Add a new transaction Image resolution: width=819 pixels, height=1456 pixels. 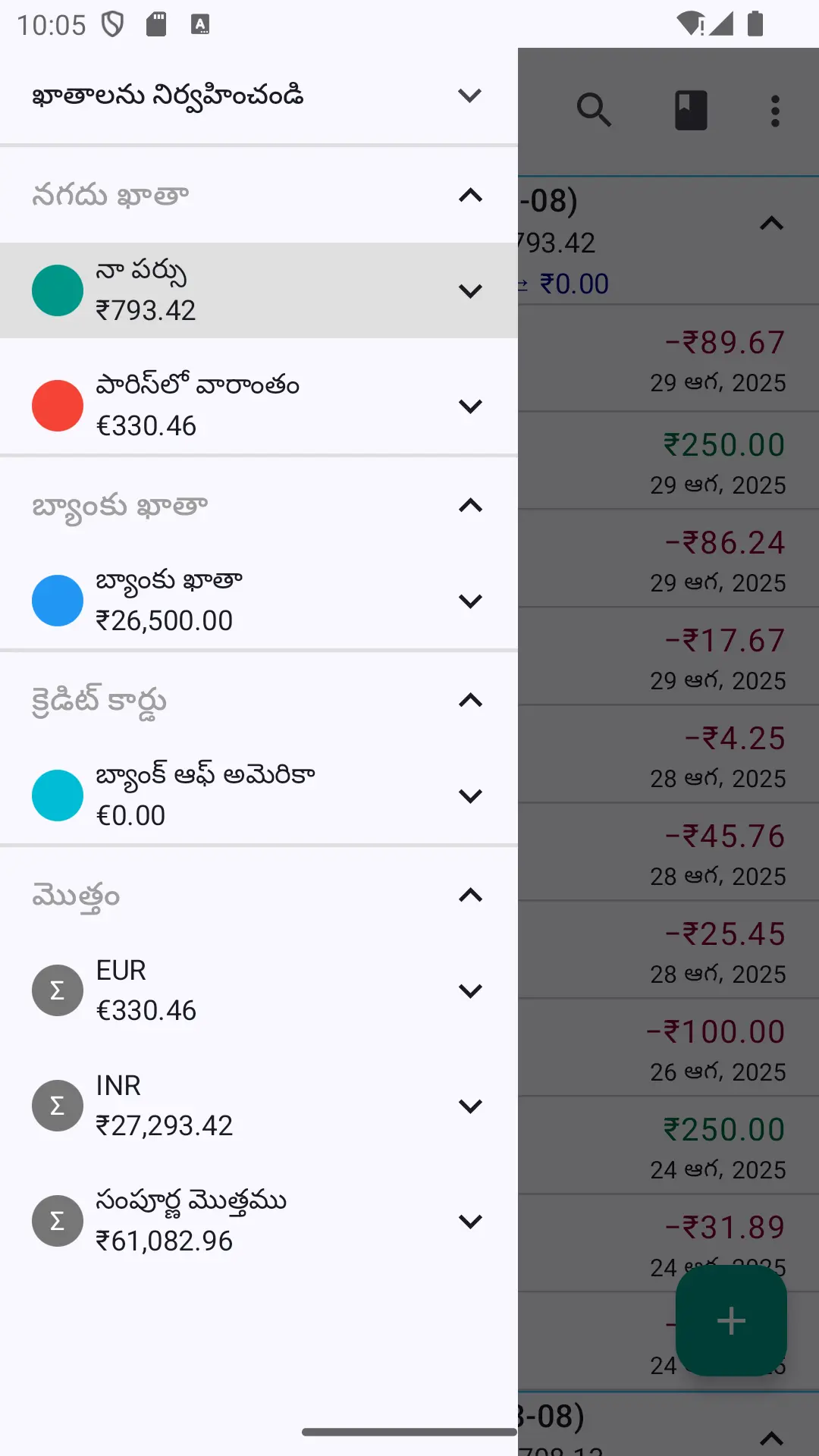[731, 1320]
